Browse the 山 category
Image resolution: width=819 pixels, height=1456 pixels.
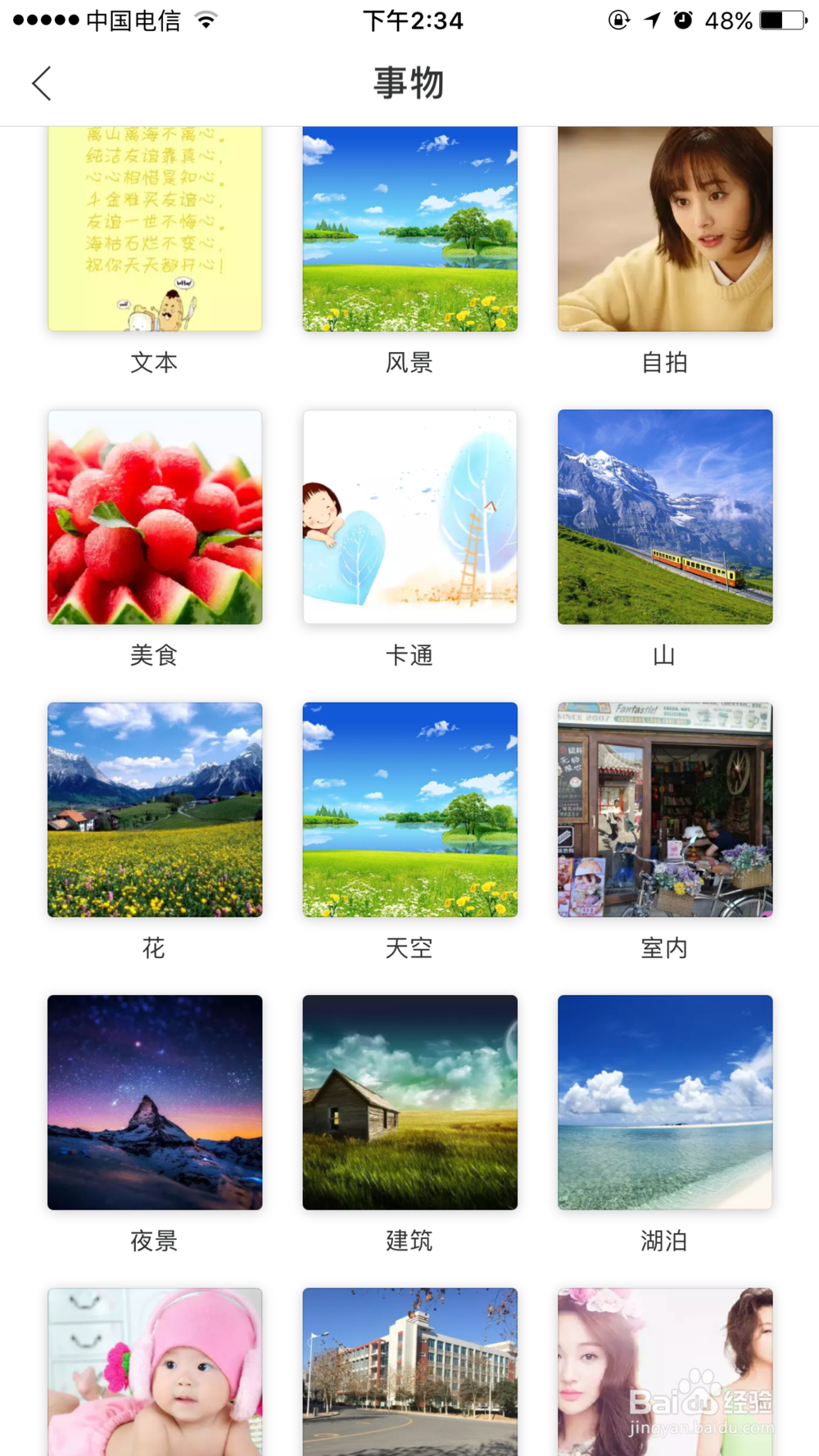coord(665,517)
